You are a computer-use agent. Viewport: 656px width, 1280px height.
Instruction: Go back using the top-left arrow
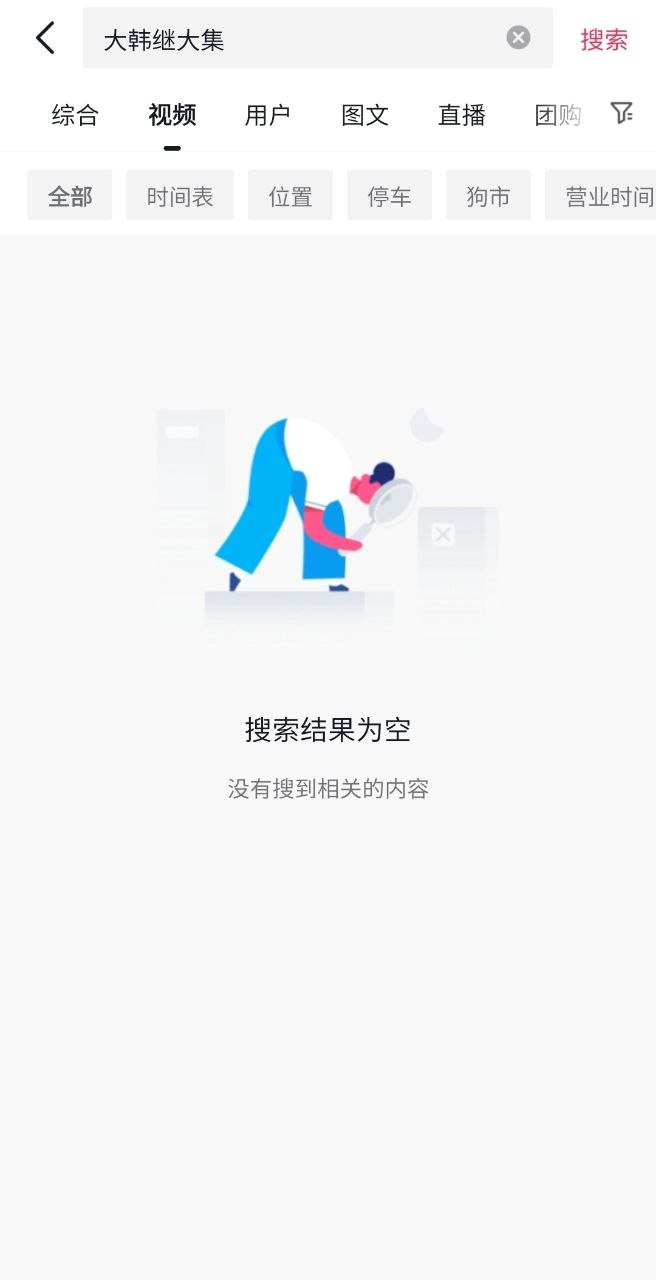[45, 39]
